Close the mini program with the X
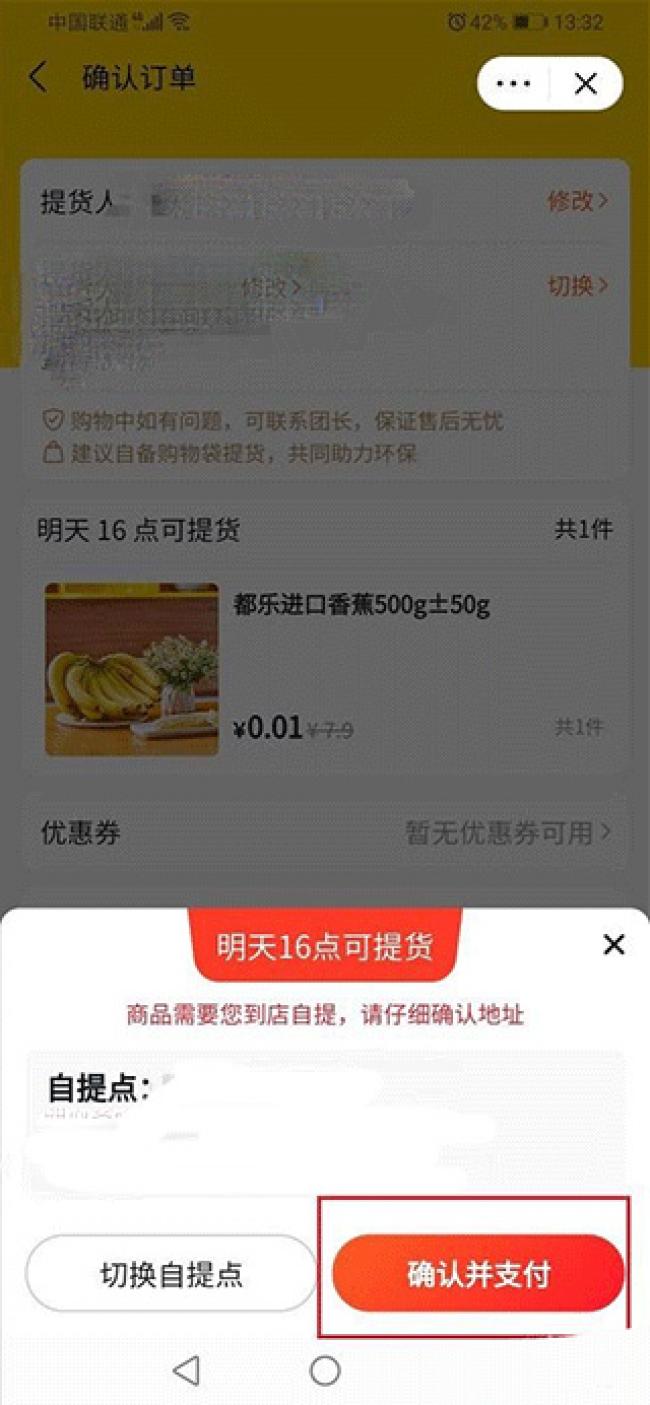650x1405 pixels. click(586, 83)
